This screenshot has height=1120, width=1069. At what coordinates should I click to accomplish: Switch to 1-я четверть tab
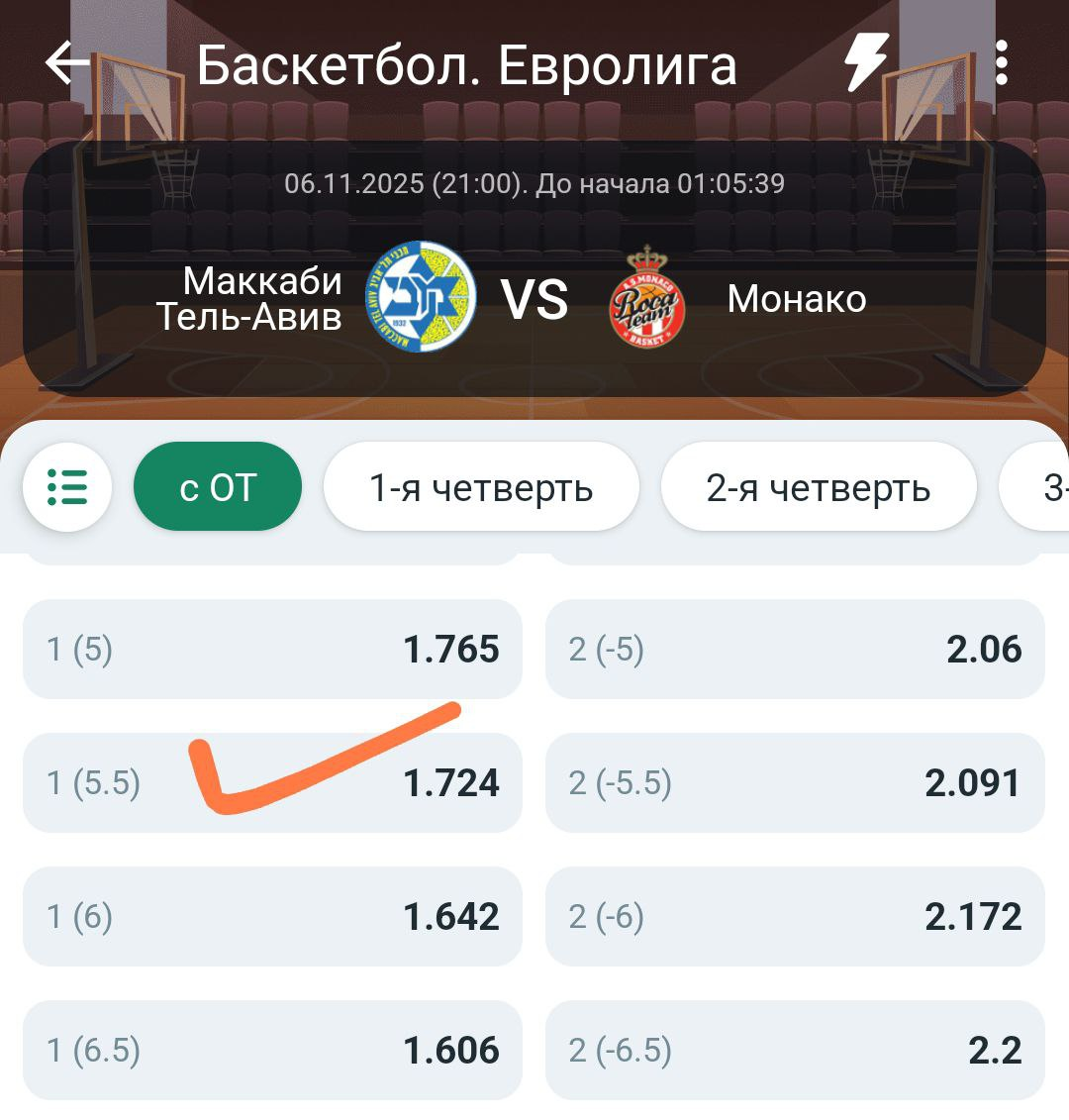(481, 487)
